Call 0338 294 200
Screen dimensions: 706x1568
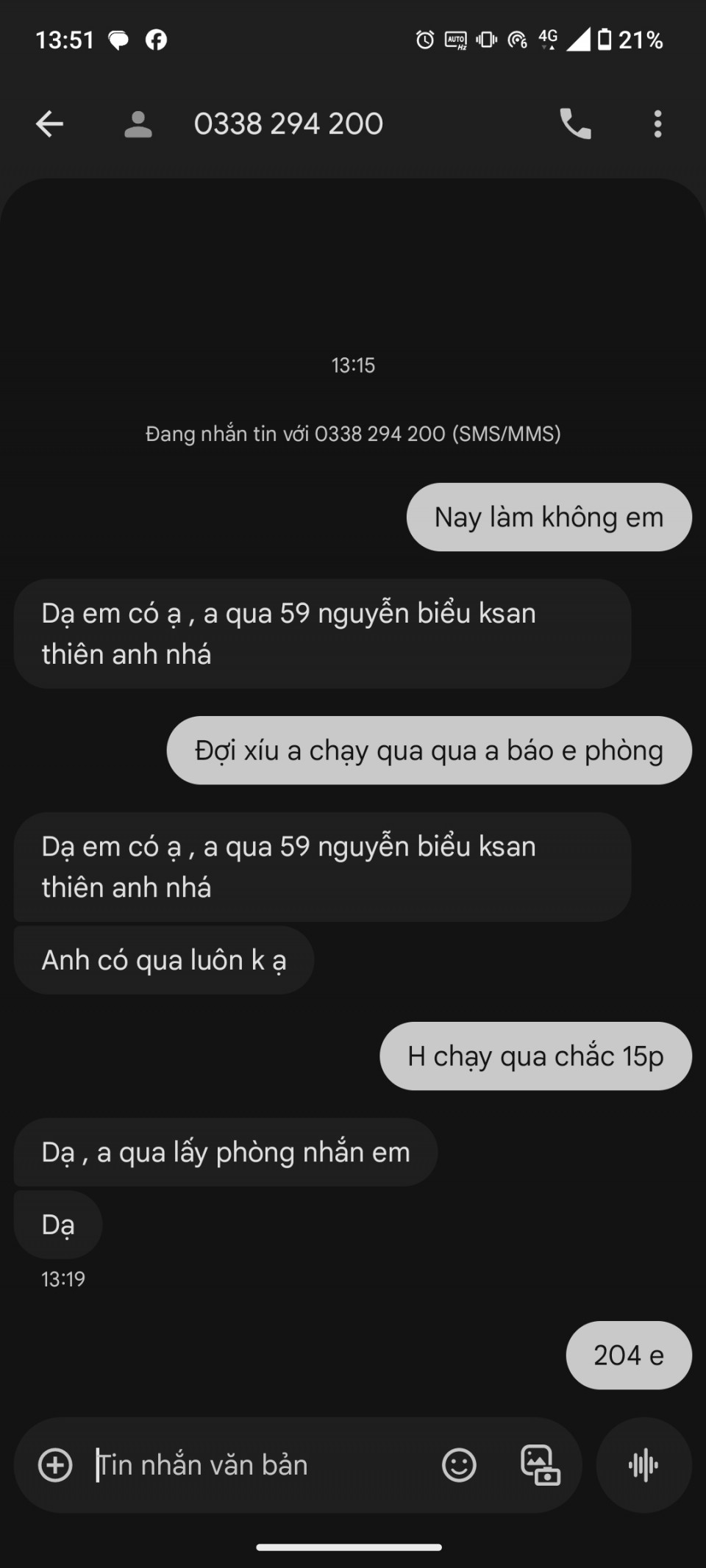tap(575, 123)
